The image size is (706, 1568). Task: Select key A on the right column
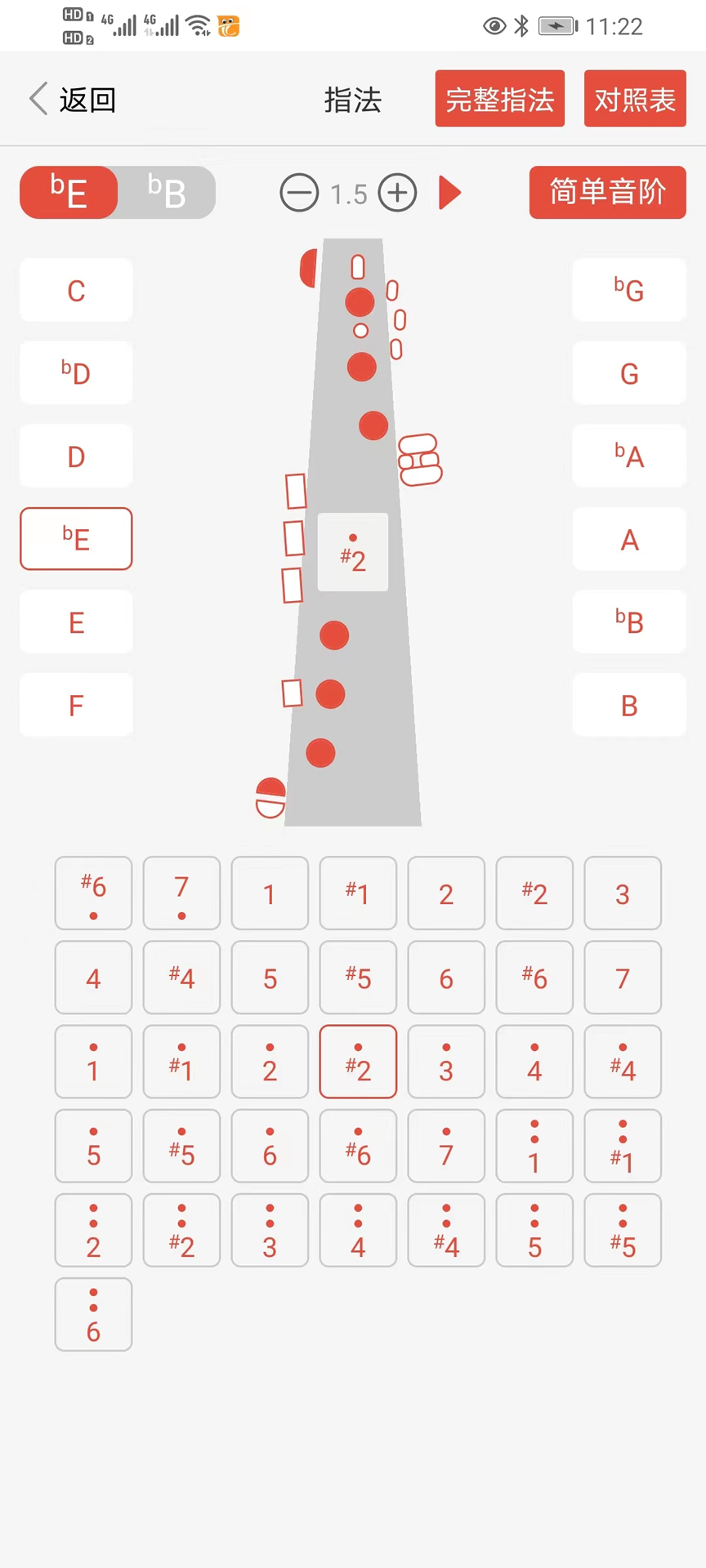629,539
